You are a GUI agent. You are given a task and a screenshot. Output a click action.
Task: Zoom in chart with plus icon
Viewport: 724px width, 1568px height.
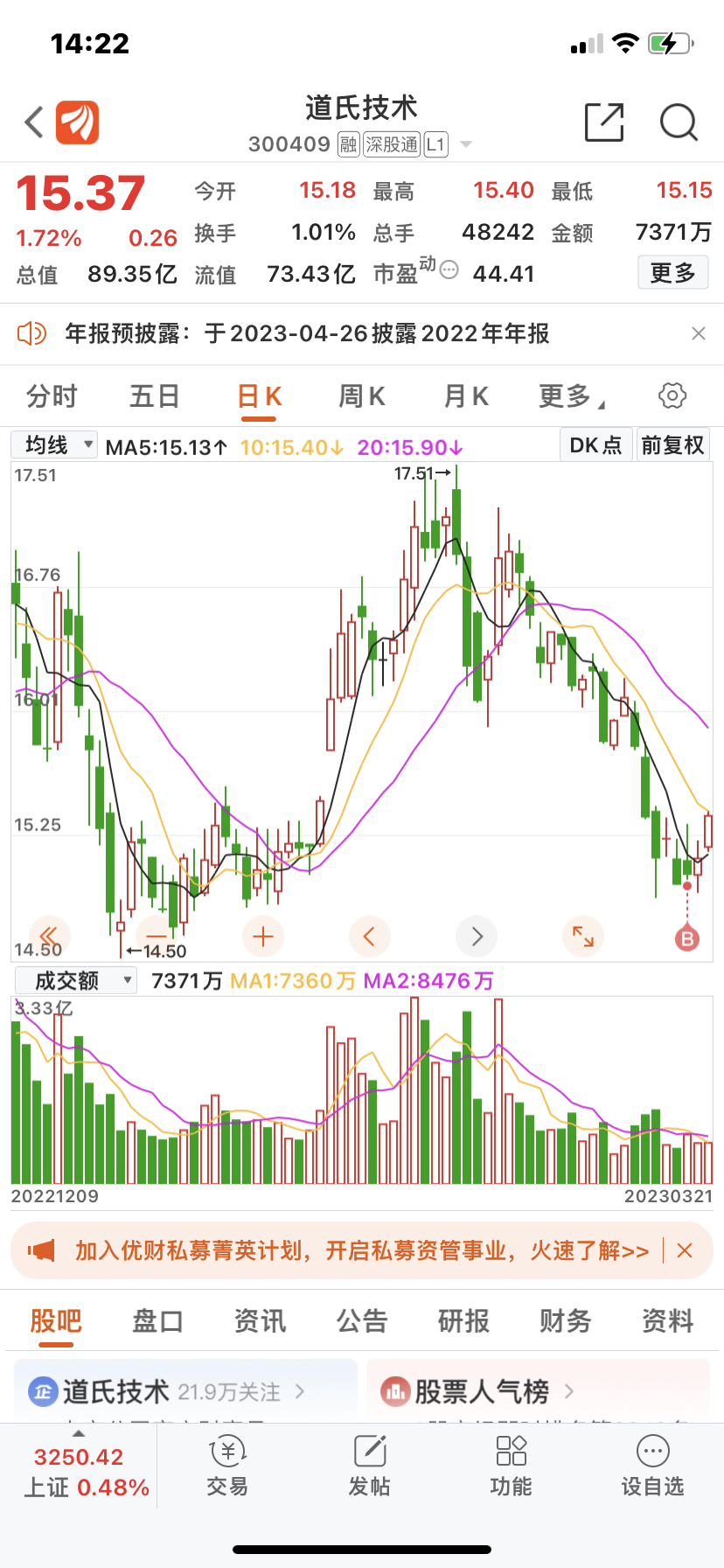coord(262,937)
